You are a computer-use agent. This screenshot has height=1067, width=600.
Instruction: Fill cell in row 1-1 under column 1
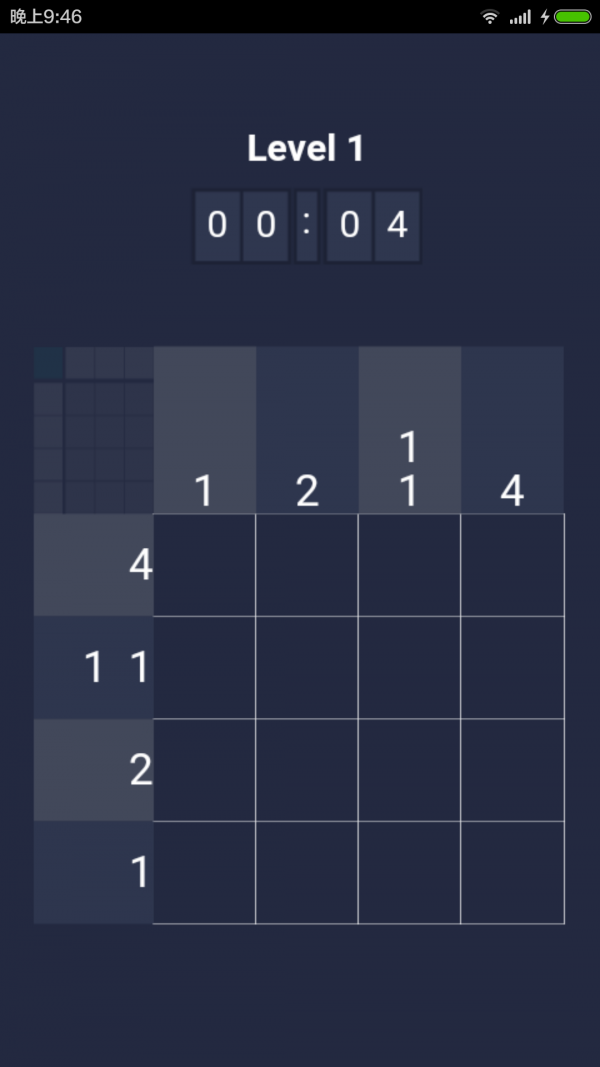pos(204,667)
